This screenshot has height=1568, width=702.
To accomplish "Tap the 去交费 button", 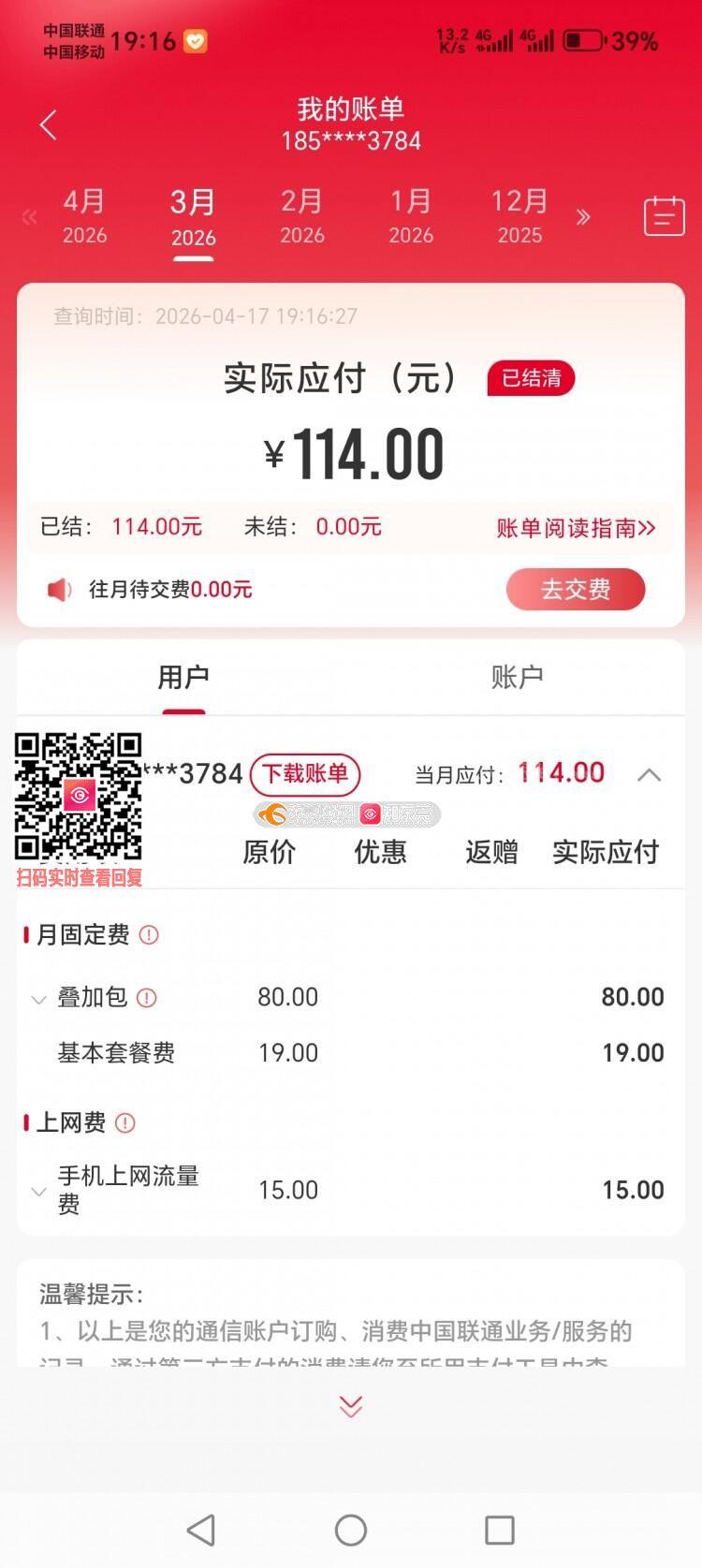I will pyautogui.click(x=576, y=590).
